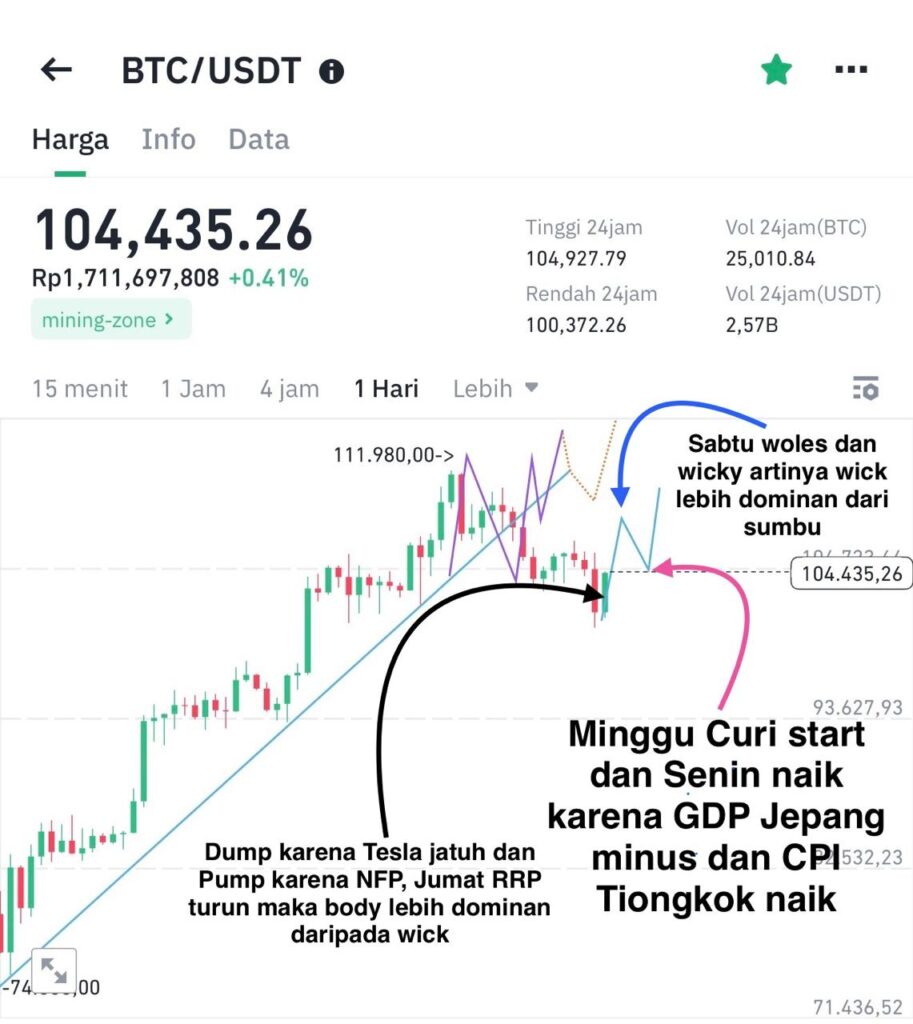This screenshot has height=1024, width=913.
Task: Open the BTC/USDT info icon
Action: click(x=331, y=71)
